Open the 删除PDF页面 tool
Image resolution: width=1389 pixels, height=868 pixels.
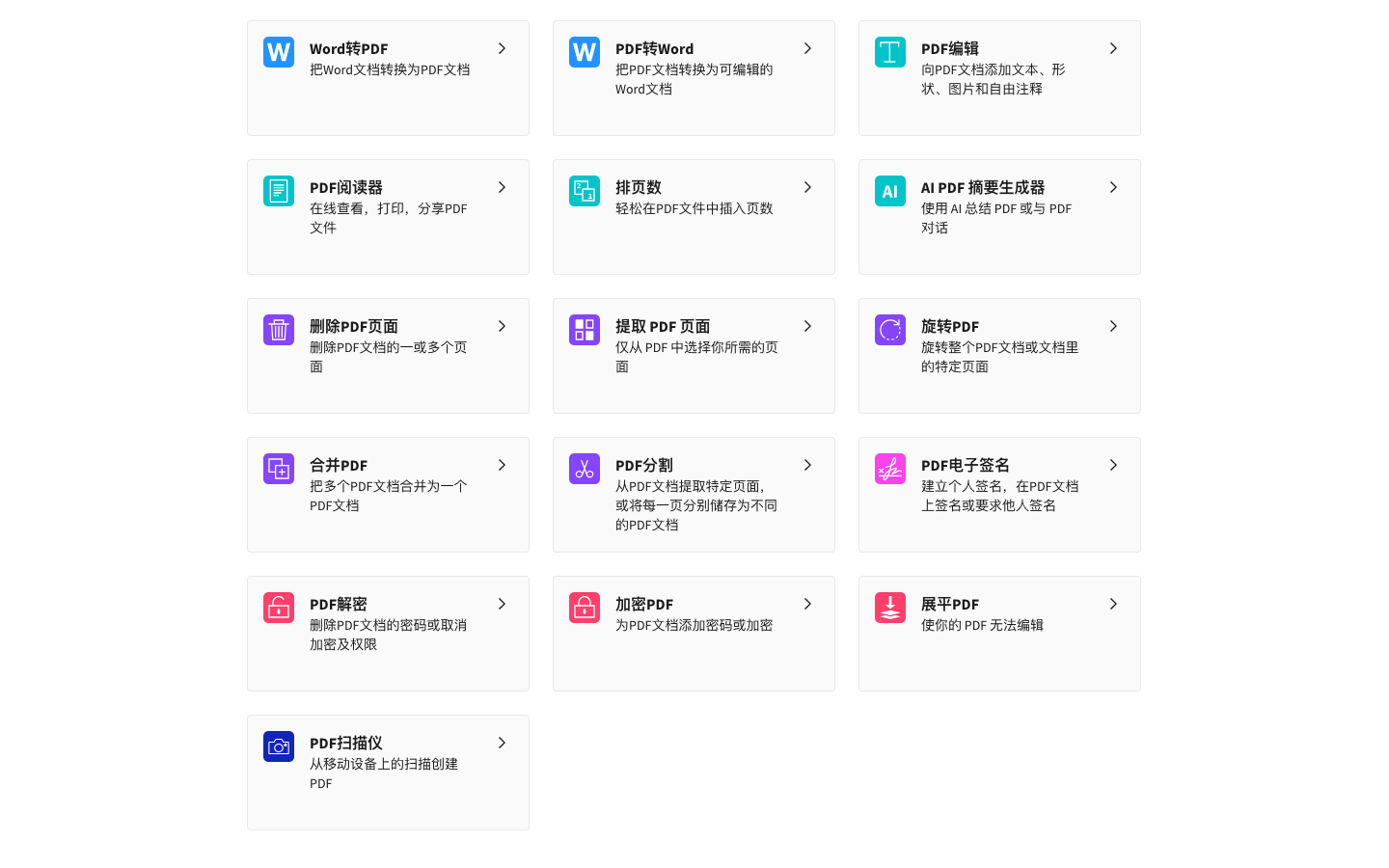click(388, 356)
